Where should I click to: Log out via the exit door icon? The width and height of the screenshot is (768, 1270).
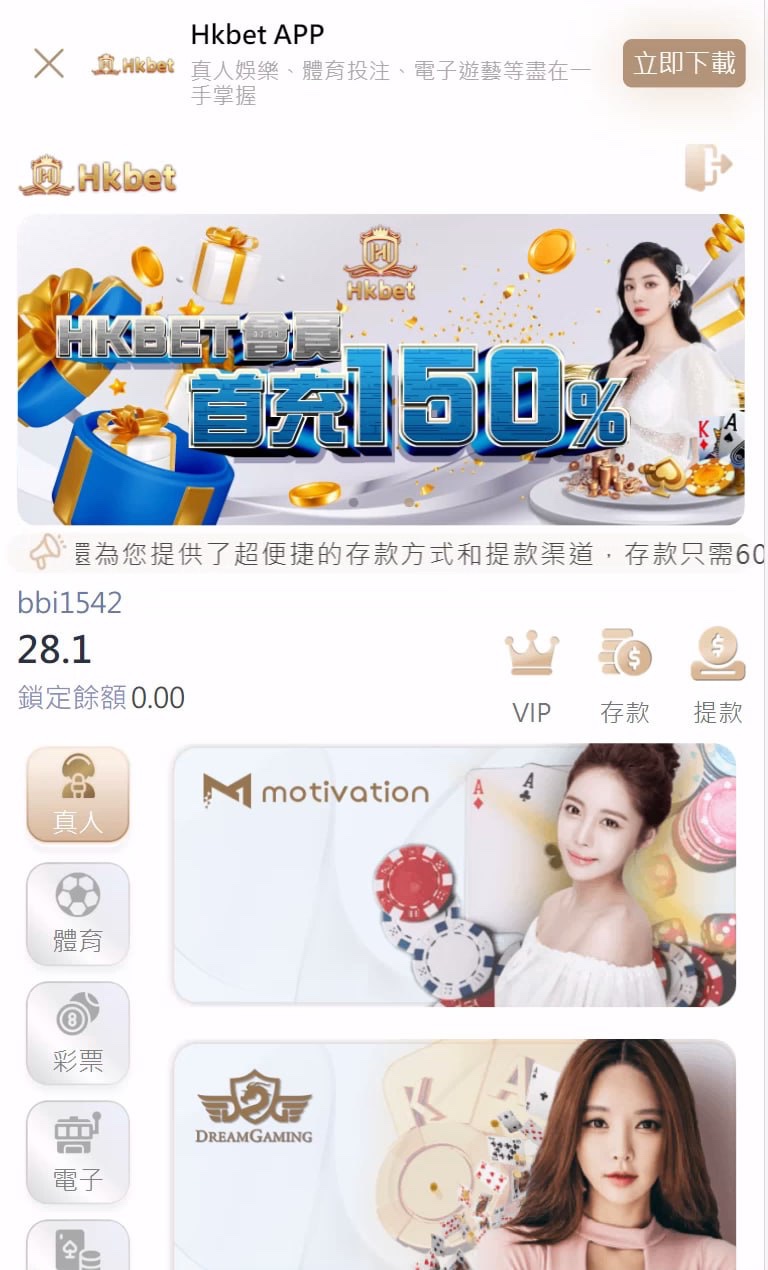[708, 167]
